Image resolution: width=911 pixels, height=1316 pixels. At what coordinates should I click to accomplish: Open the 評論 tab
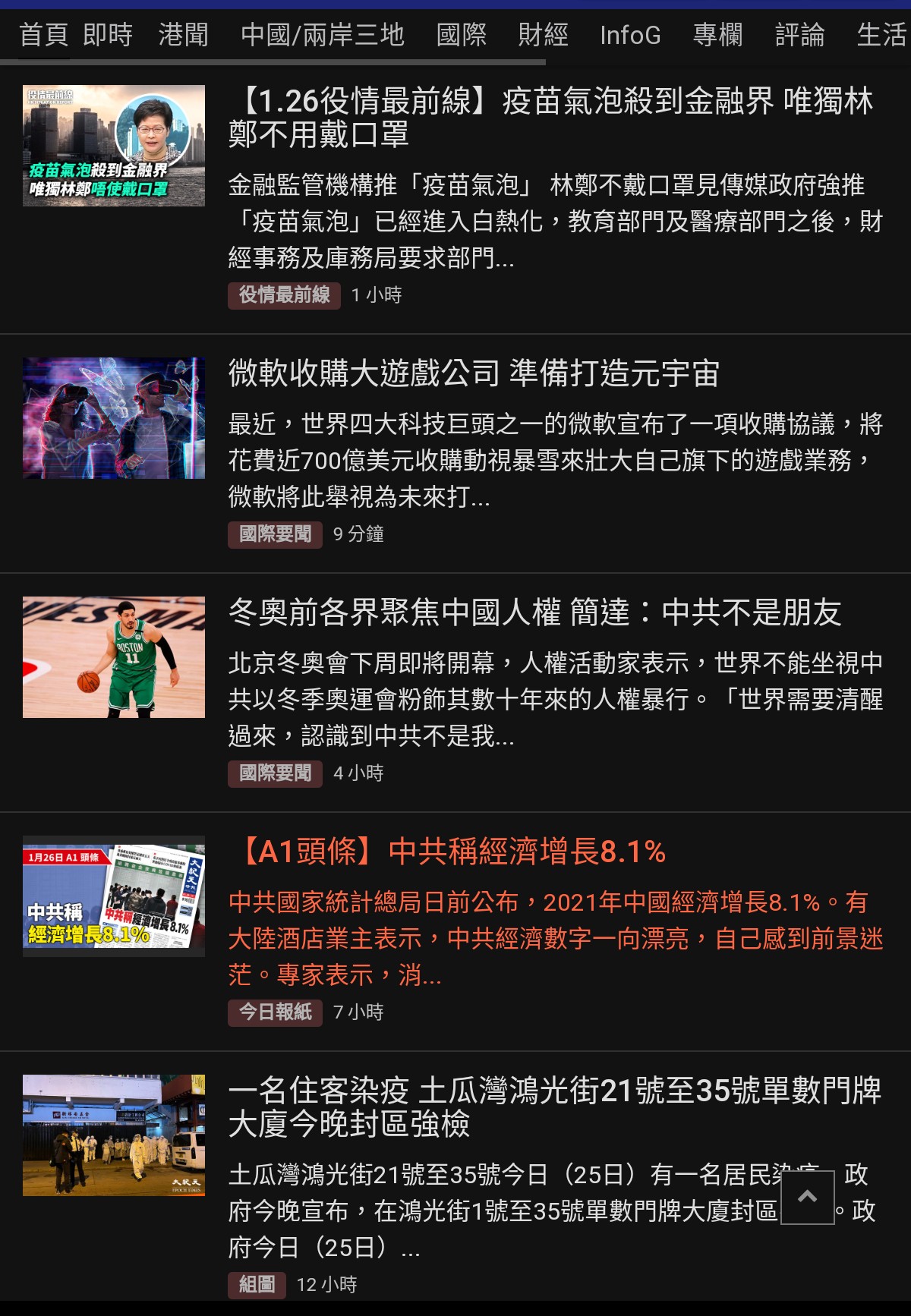point(799,35)
